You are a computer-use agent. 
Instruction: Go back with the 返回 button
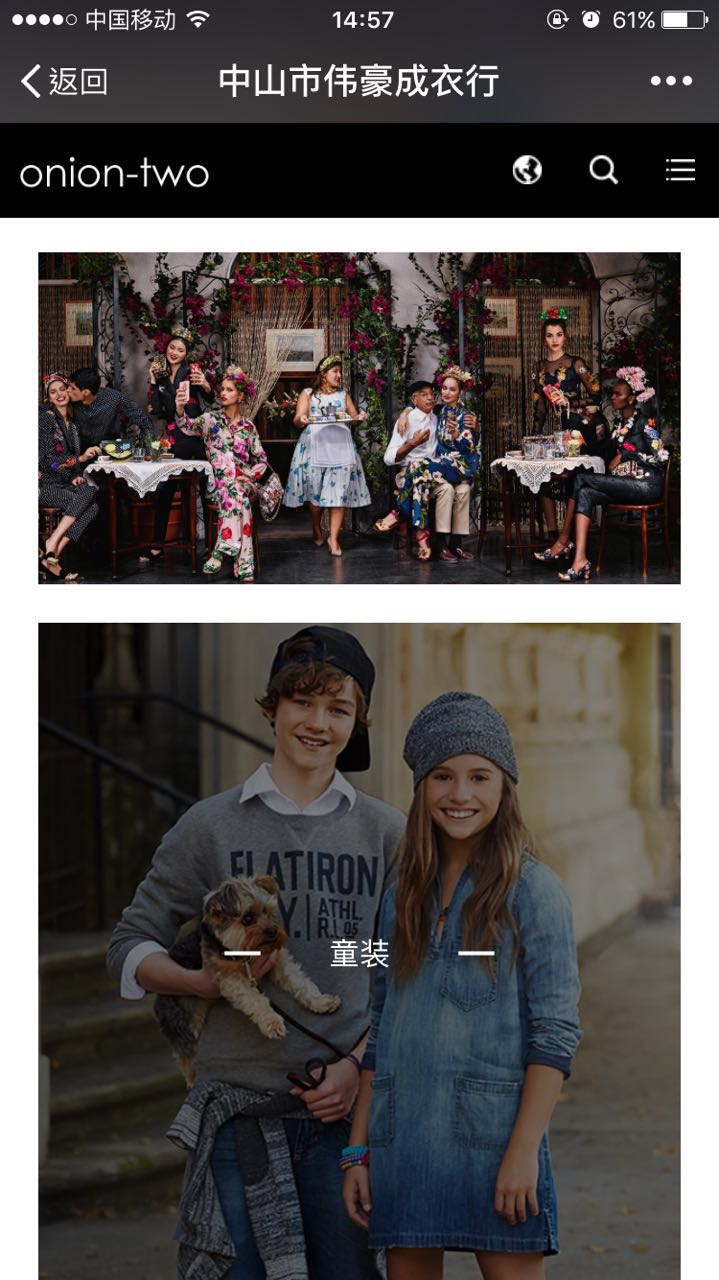pos(64,81)
